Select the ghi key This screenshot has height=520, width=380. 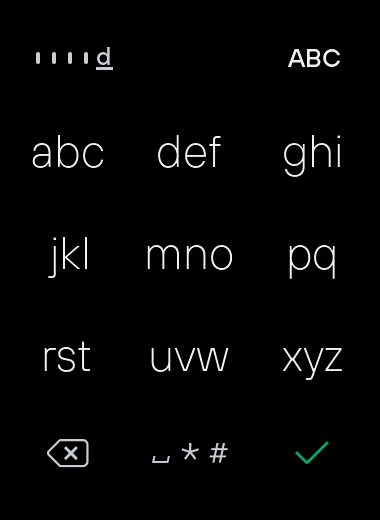[x=312, y=155]
